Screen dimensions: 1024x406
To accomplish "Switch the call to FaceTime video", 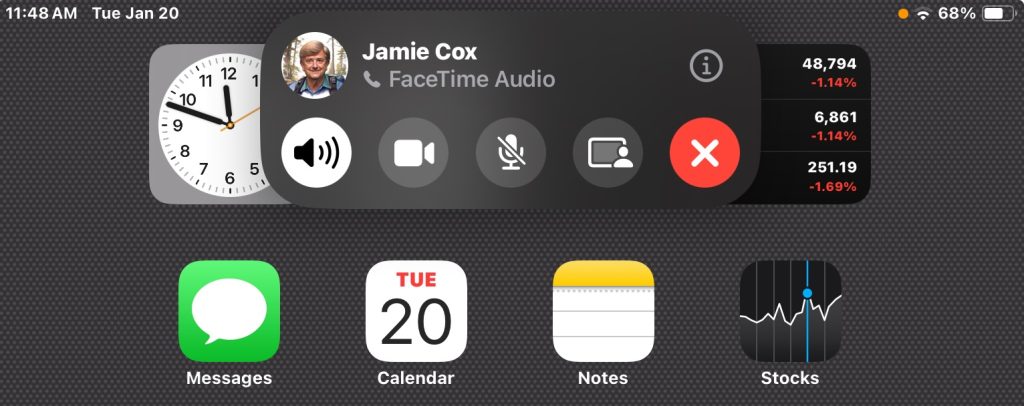I will (x=413, y=153).
